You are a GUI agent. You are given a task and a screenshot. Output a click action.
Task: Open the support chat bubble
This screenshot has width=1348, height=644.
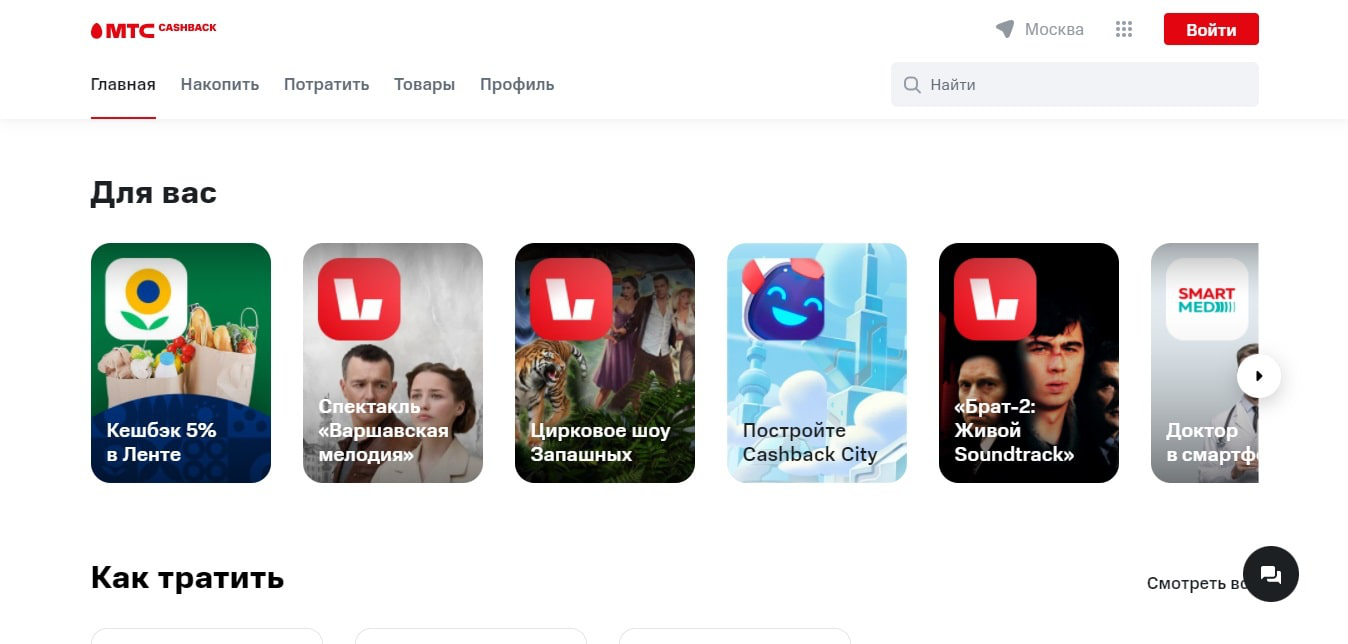[1270, 574]
